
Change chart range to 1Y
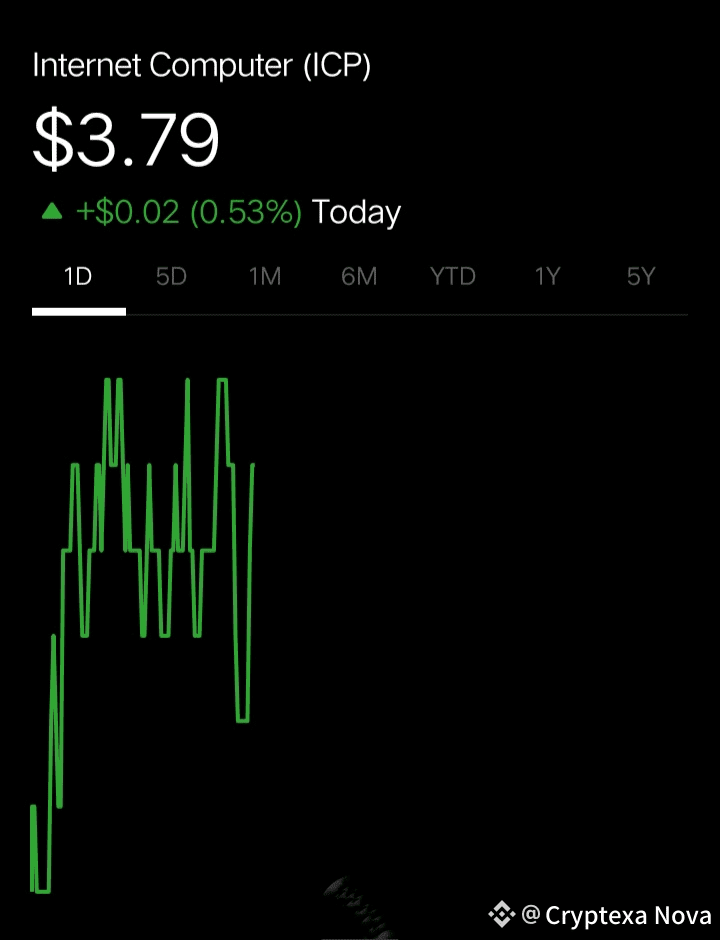point(547,277)
